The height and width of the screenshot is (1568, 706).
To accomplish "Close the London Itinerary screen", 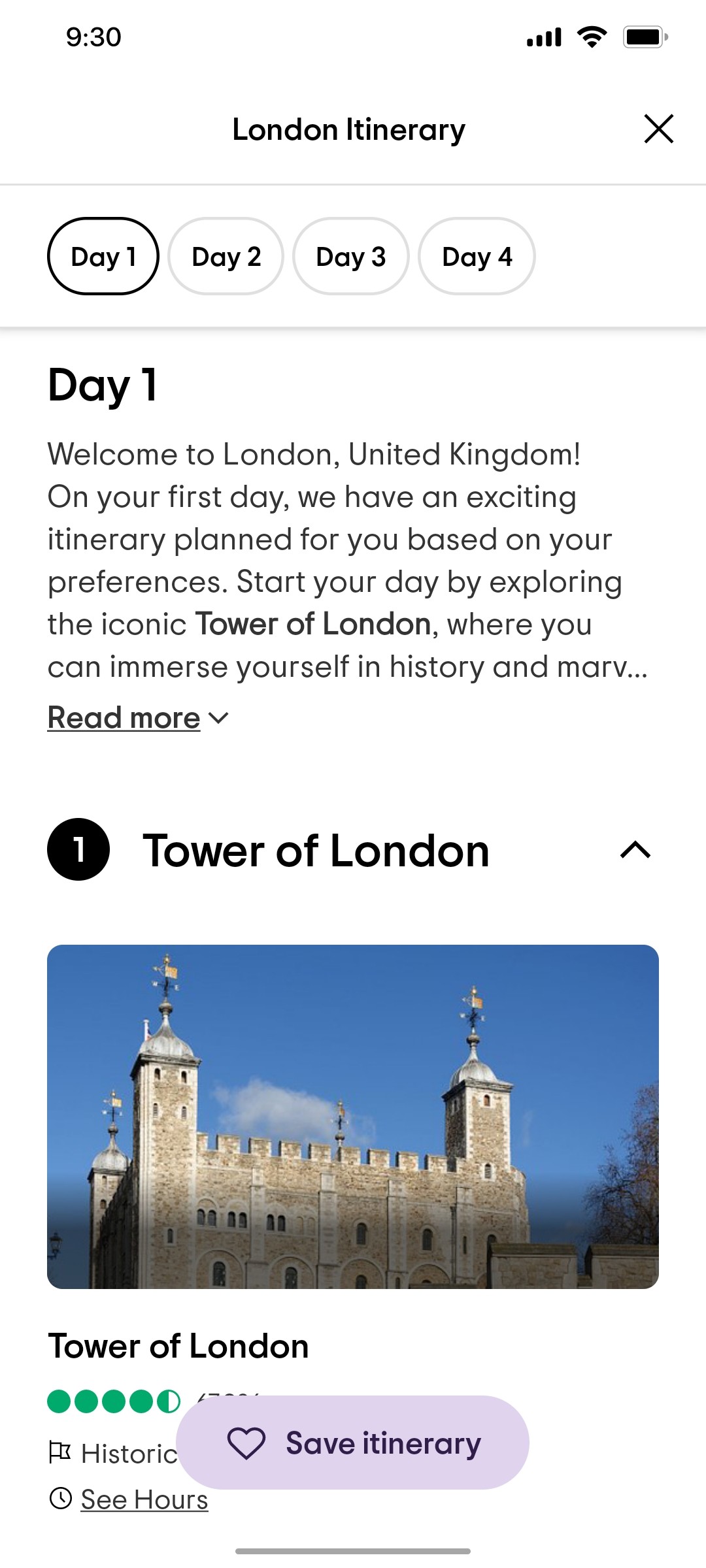I will pyautogui.click(x=659, y=129).
